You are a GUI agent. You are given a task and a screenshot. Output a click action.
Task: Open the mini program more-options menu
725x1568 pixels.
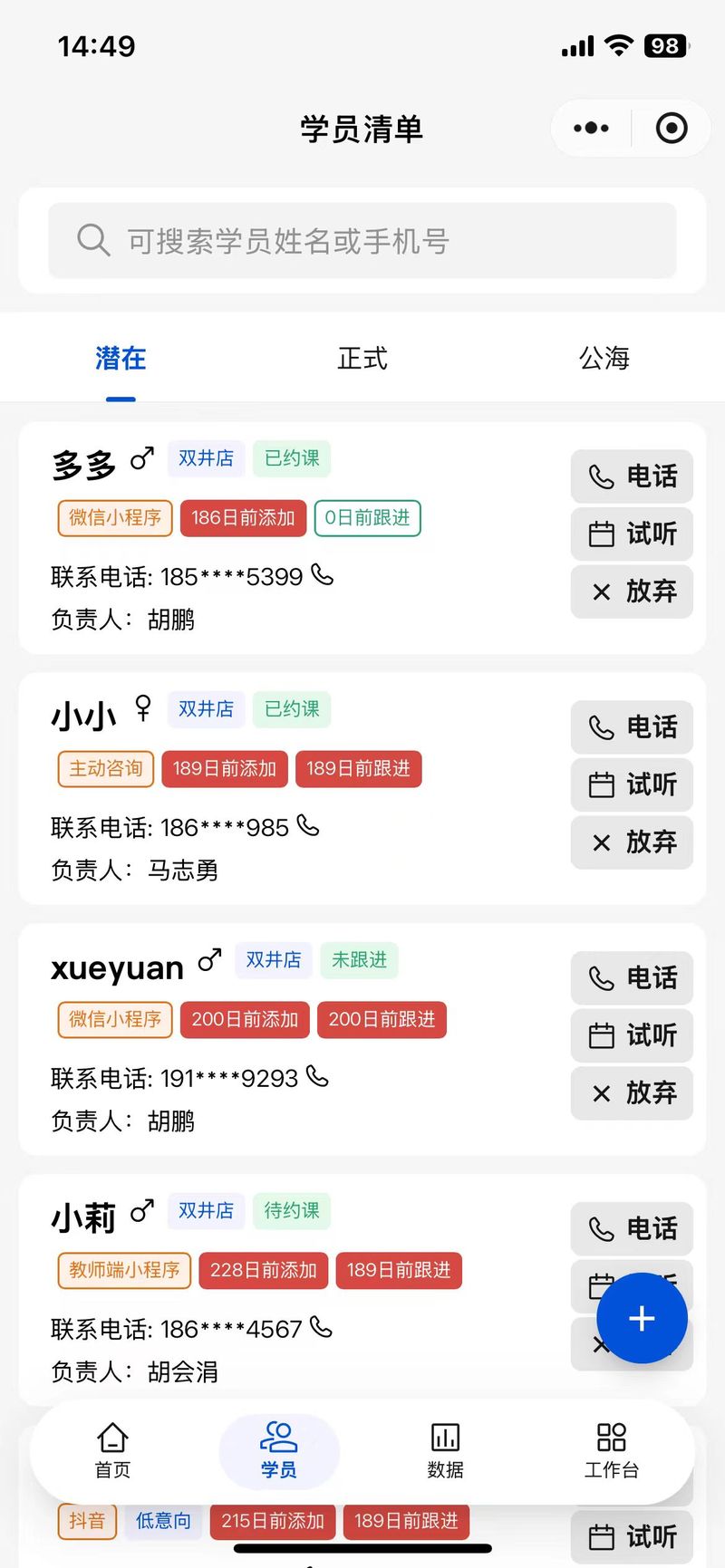coord(591,129)
